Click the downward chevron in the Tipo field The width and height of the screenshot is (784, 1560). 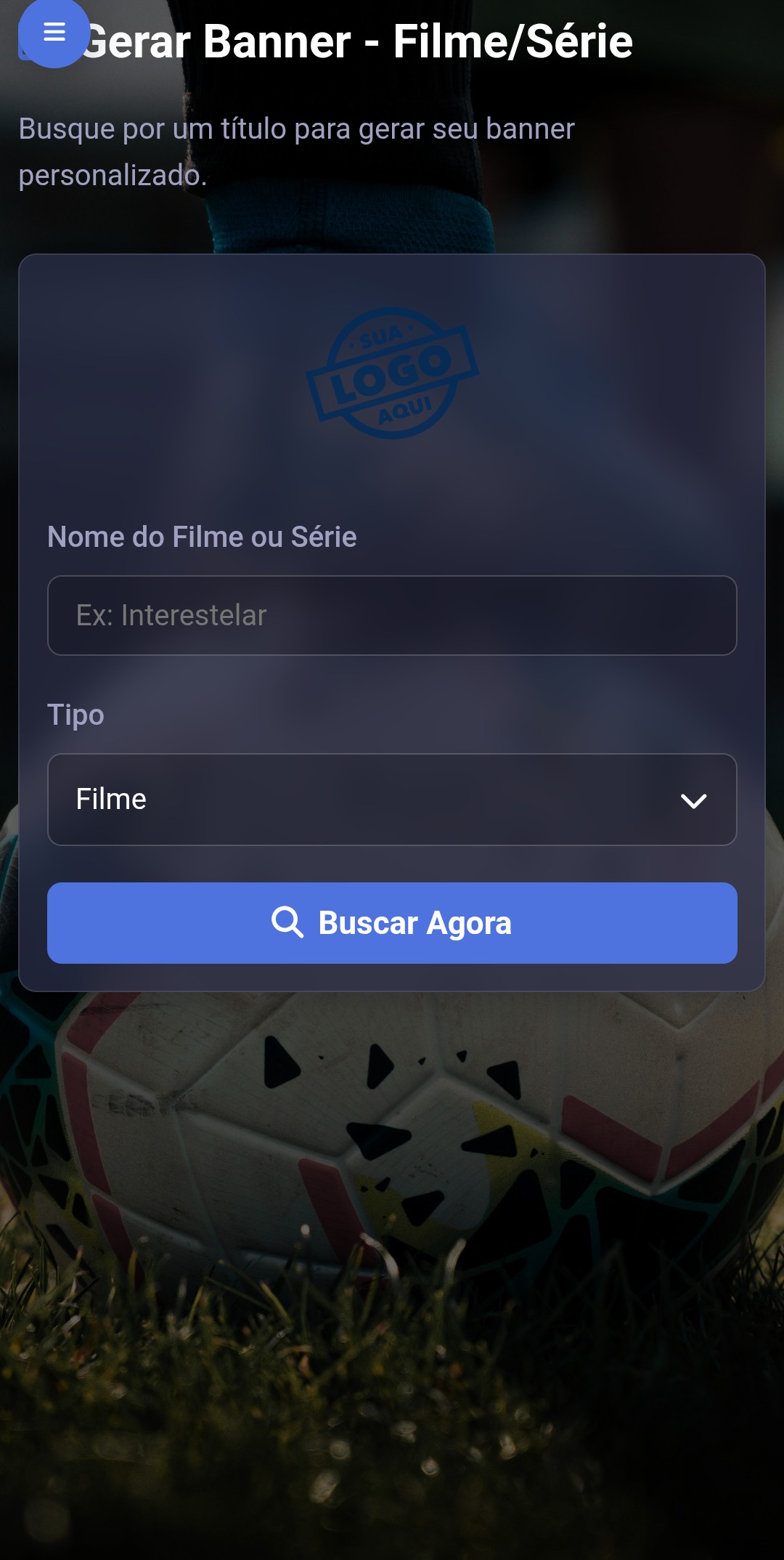pos(692,801)
